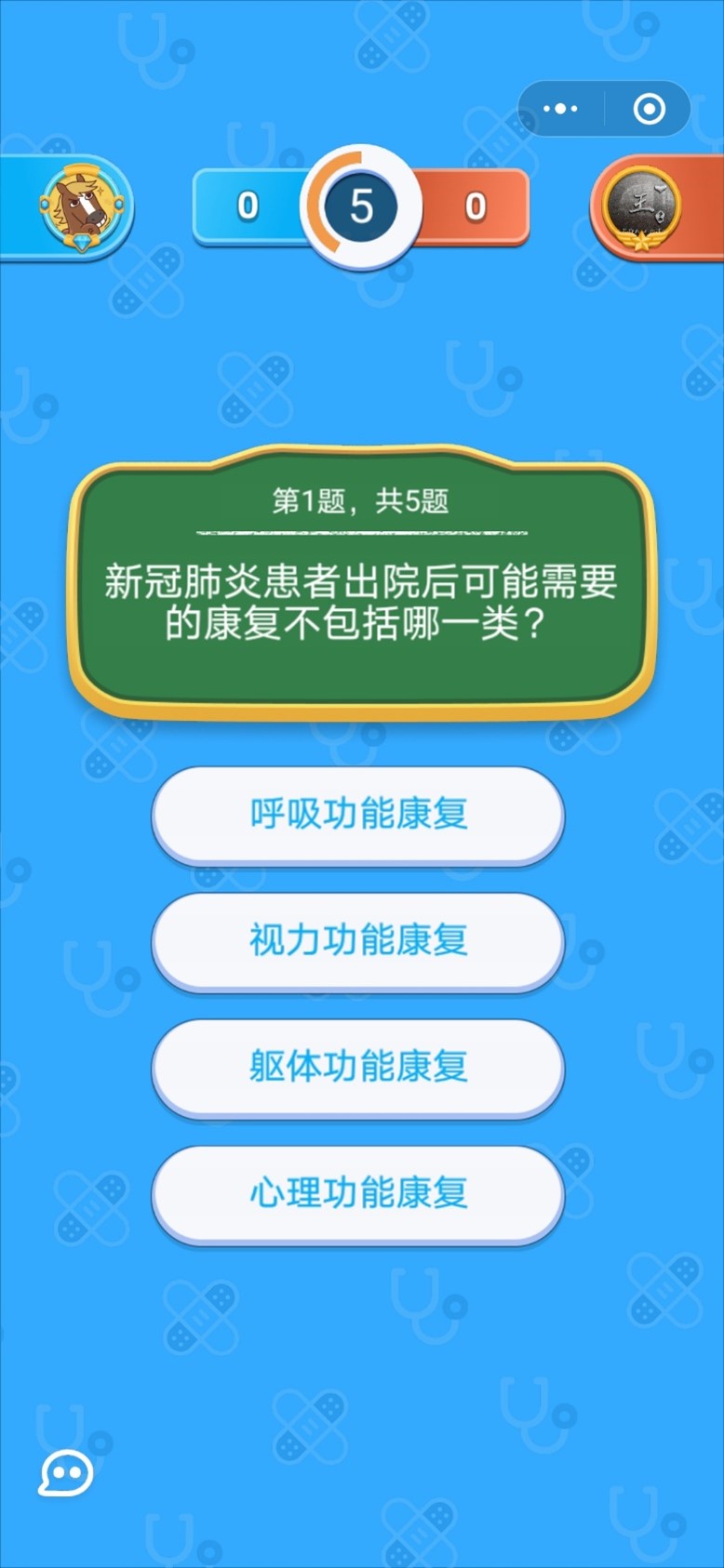Close the mini program via the circle icon

[x=649, y=109]
